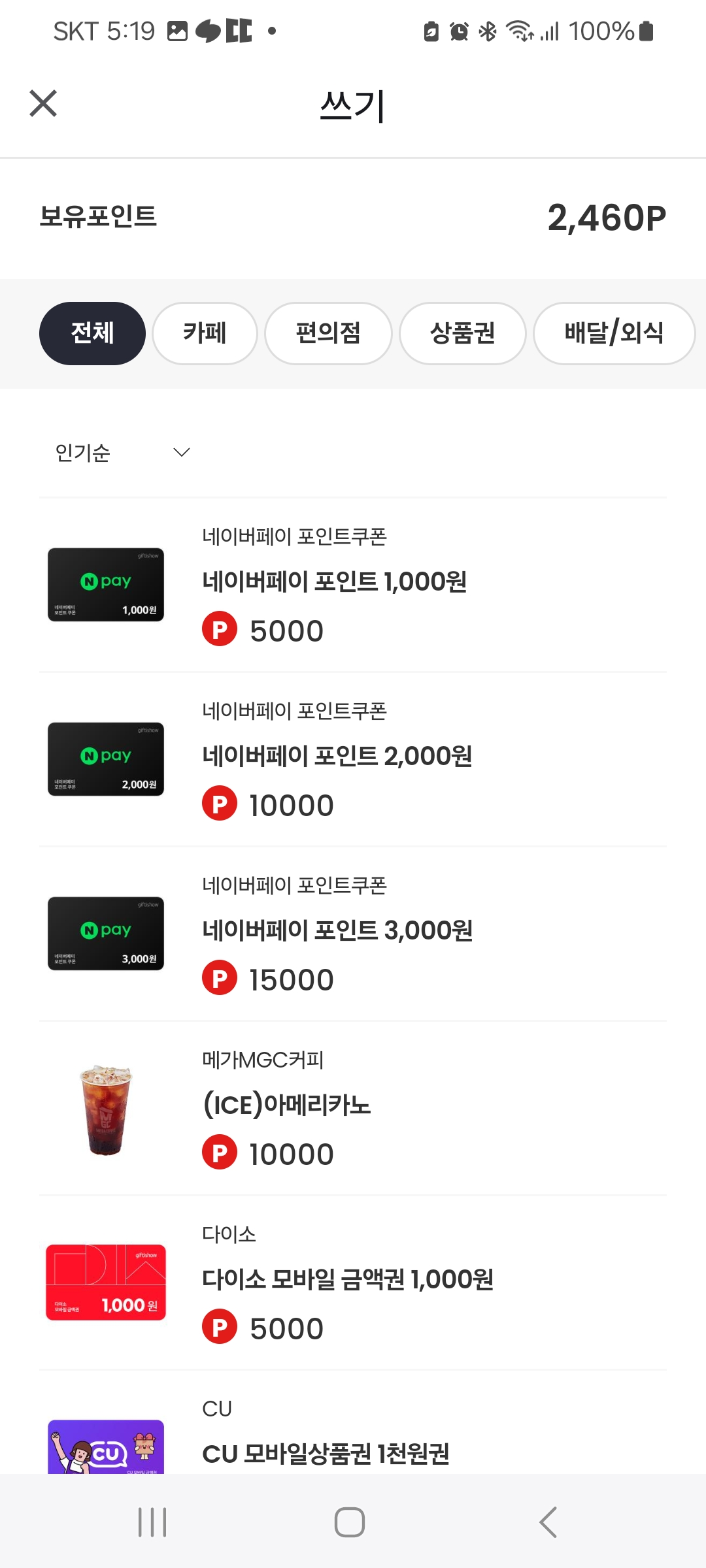
Task: Close the 쓰기 screen with X
Action: click(x=43, y=103)
